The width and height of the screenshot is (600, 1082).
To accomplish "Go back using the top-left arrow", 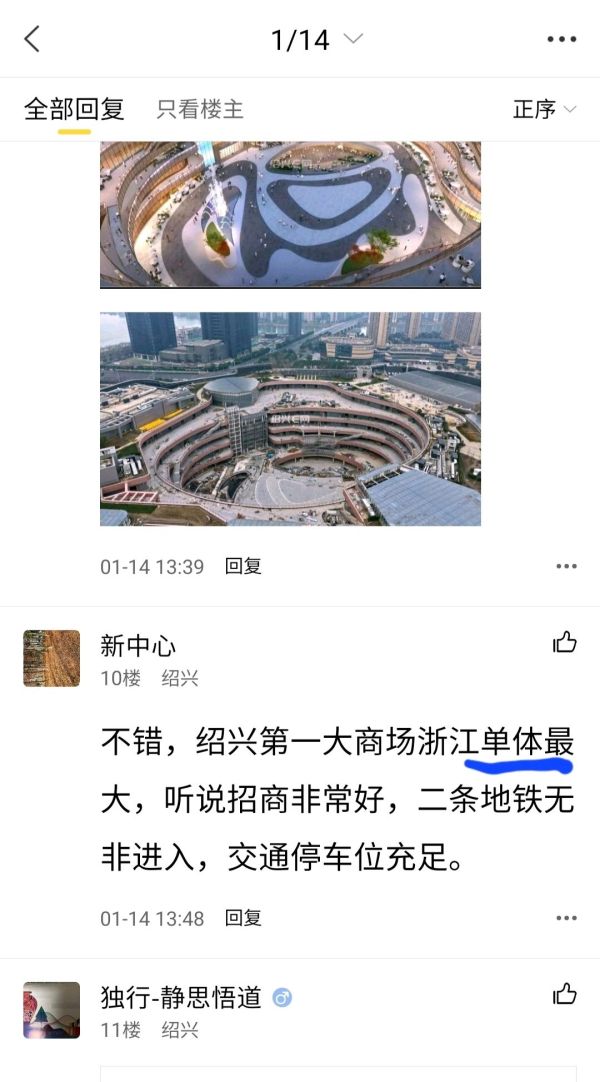I will tap(32, 39).
